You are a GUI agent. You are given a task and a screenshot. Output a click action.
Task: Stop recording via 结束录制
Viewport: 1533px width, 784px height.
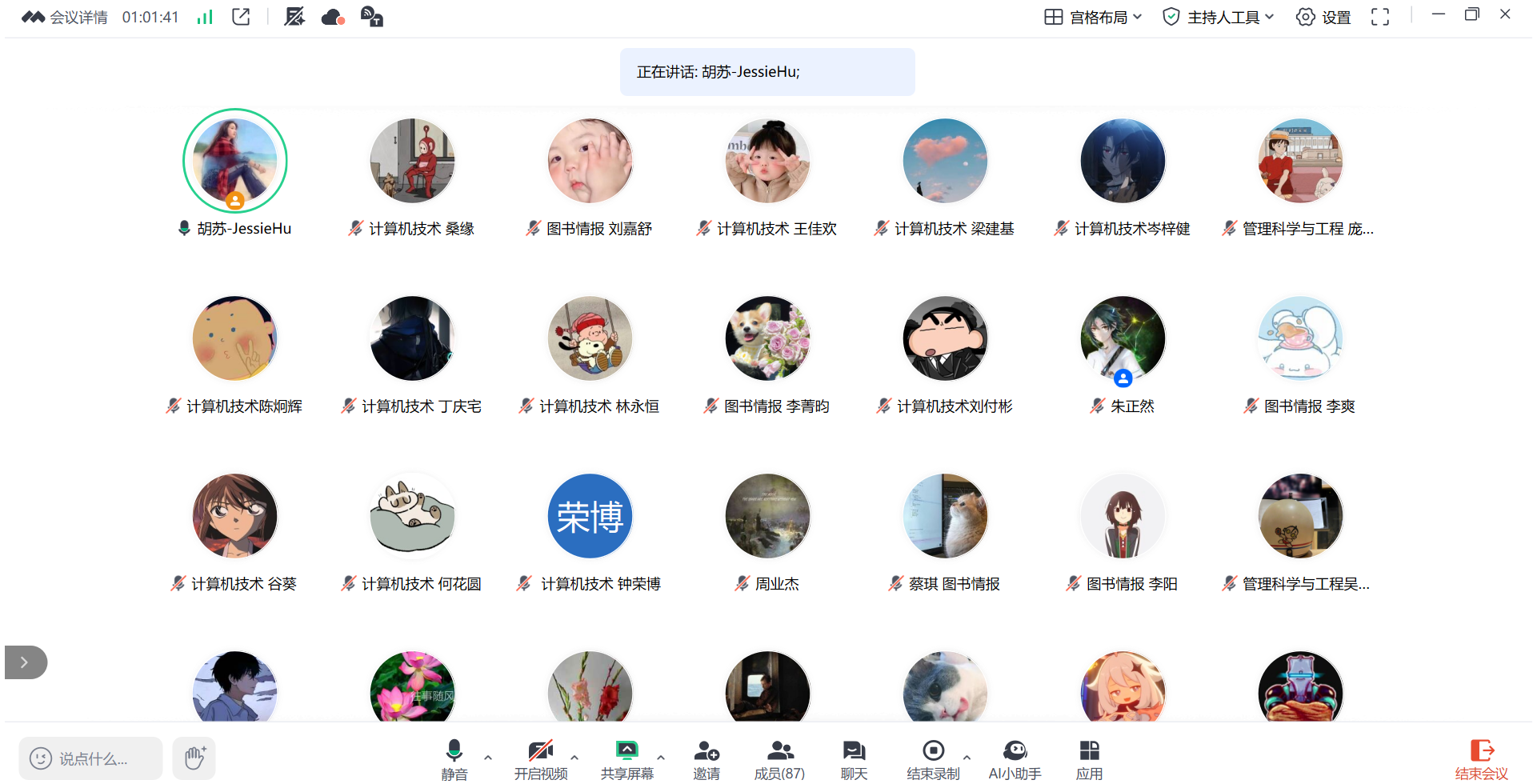[x=933, y=758]
